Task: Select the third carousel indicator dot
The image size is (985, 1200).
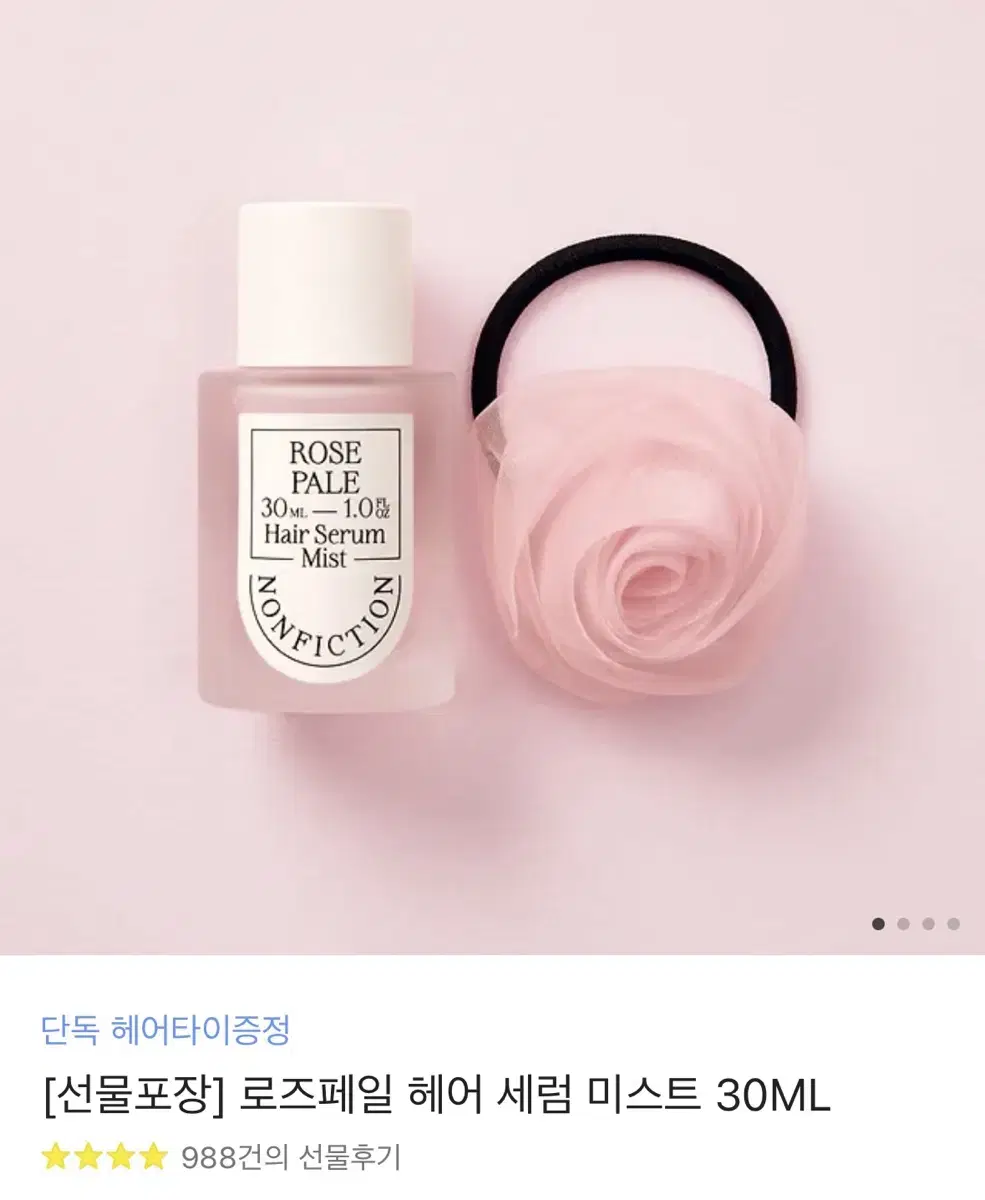Action: click(x=927, y=924)
